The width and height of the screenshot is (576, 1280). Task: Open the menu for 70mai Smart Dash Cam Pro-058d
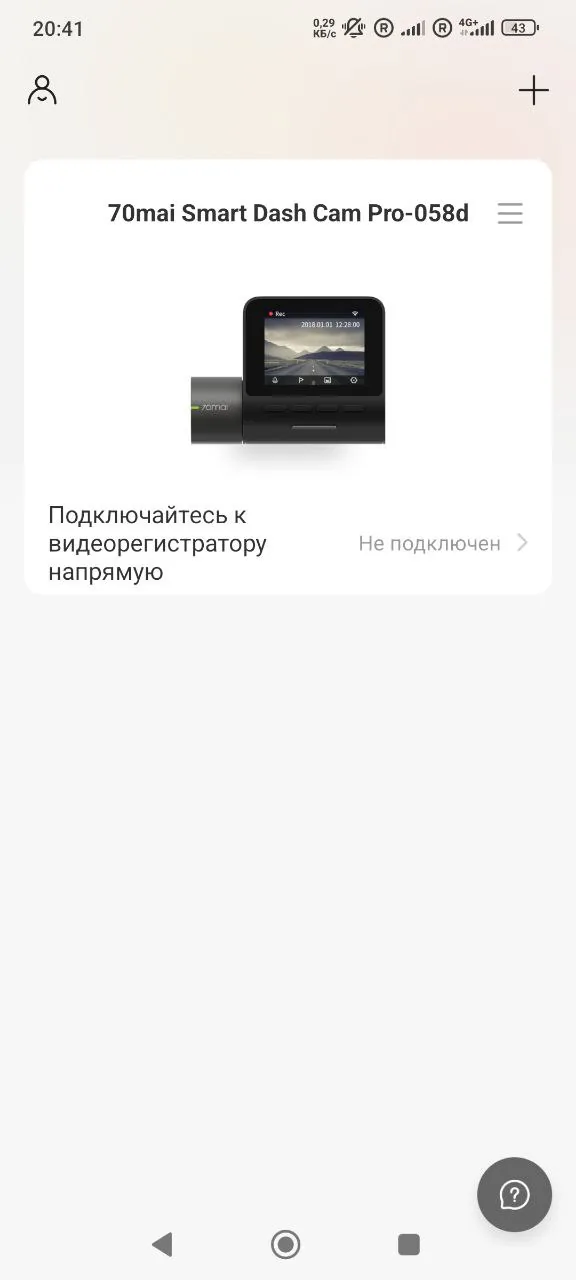(x=510, y=213)
